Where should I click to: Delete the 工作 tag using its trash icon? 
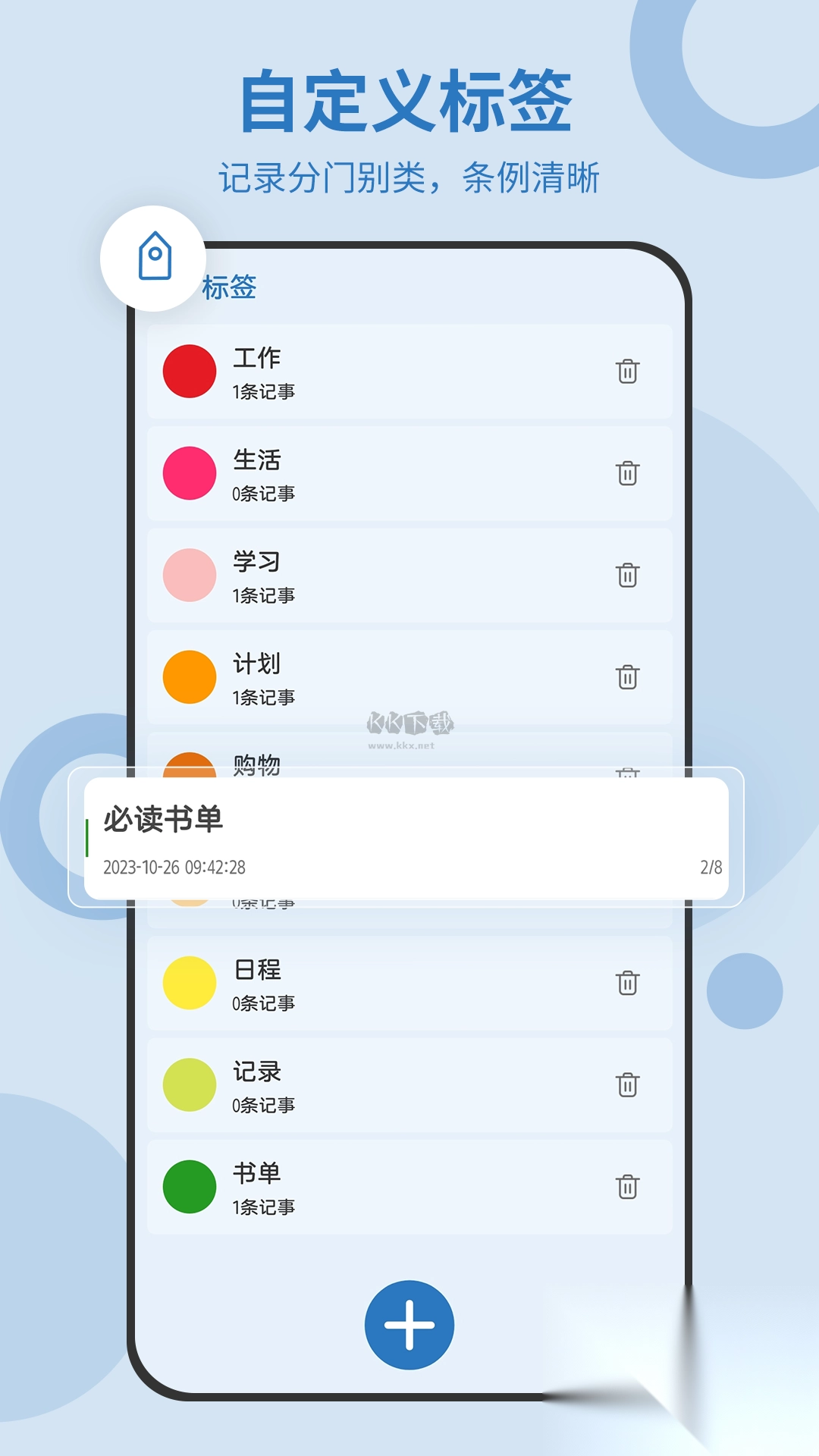[x=628, y=373]
